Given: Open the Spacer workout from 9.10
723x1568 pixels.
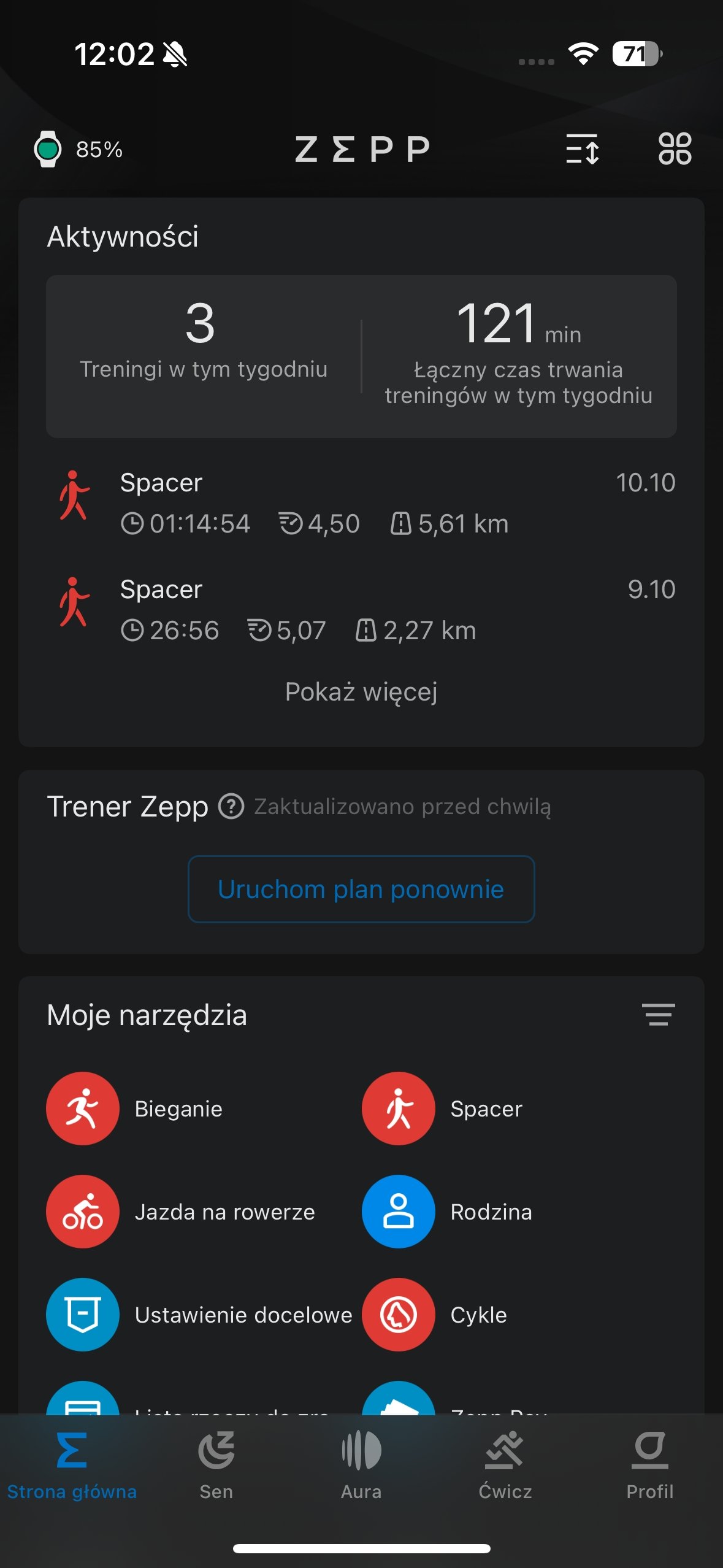Looking at the screenshot, I should point(361,610).
